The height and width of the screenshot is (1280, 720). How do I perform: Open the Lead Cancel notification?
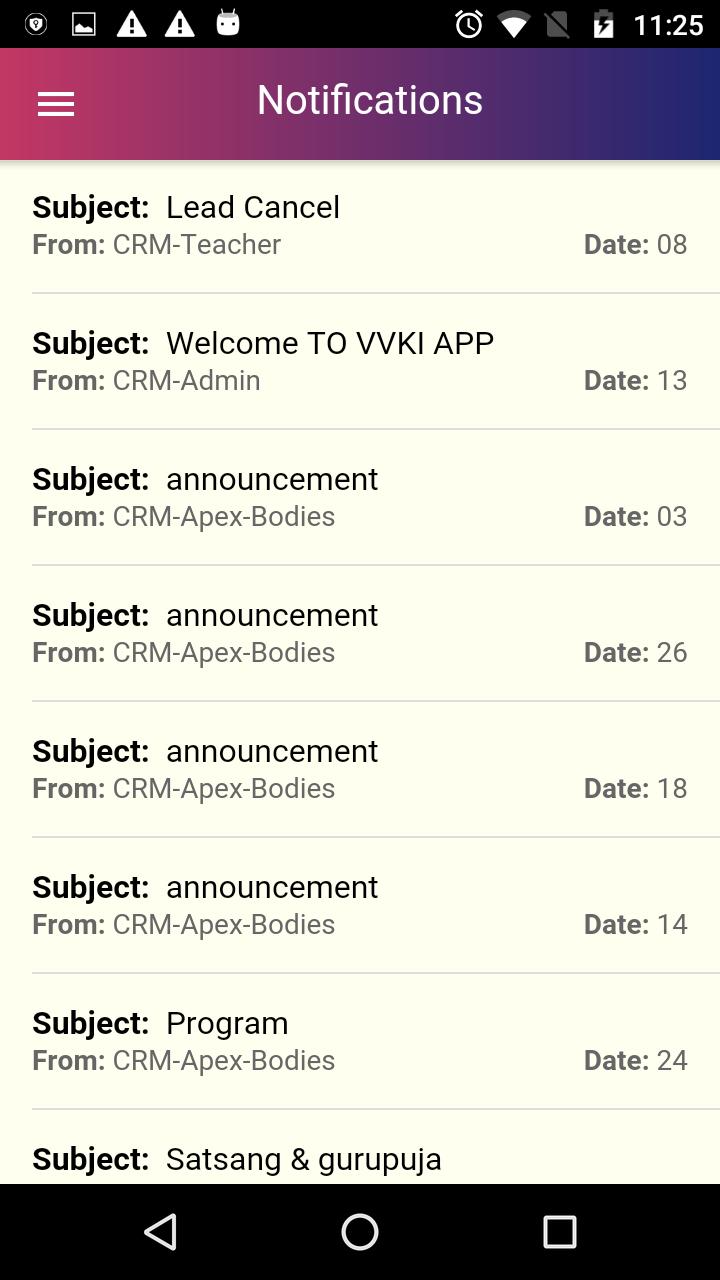coord(360,225)
